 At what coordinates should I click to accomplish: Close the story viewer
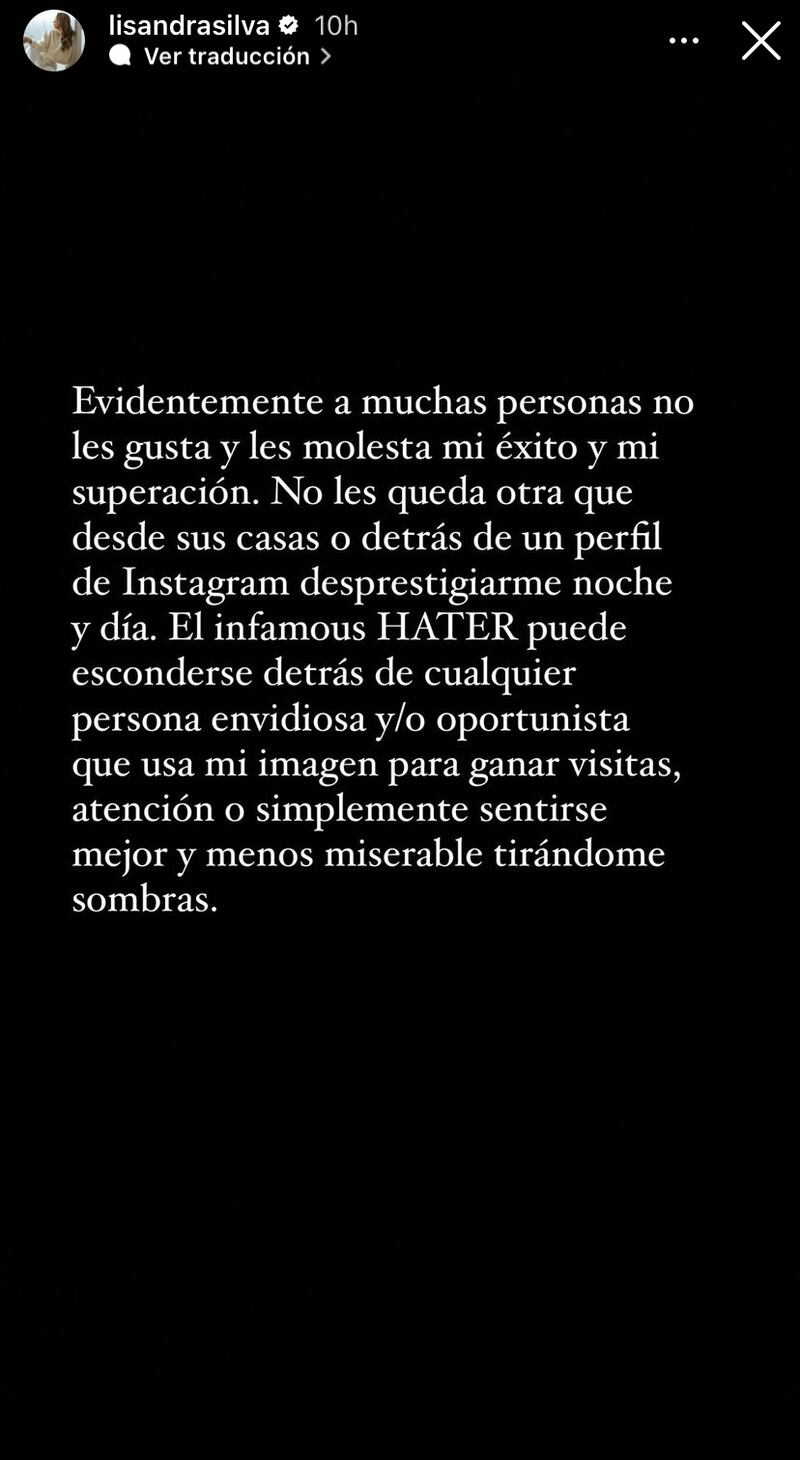761,41
